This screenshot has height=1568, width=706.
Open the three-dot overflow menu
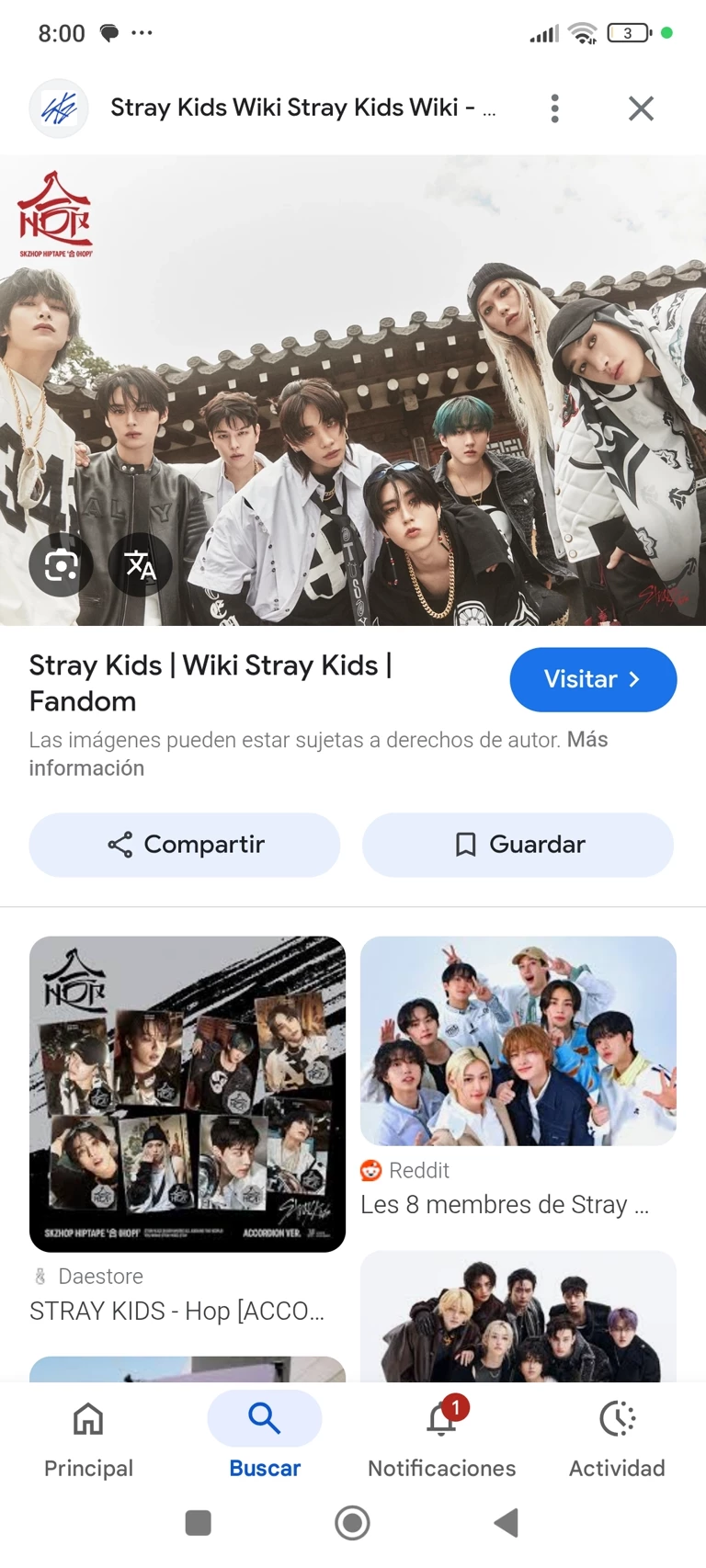point(554,108)
